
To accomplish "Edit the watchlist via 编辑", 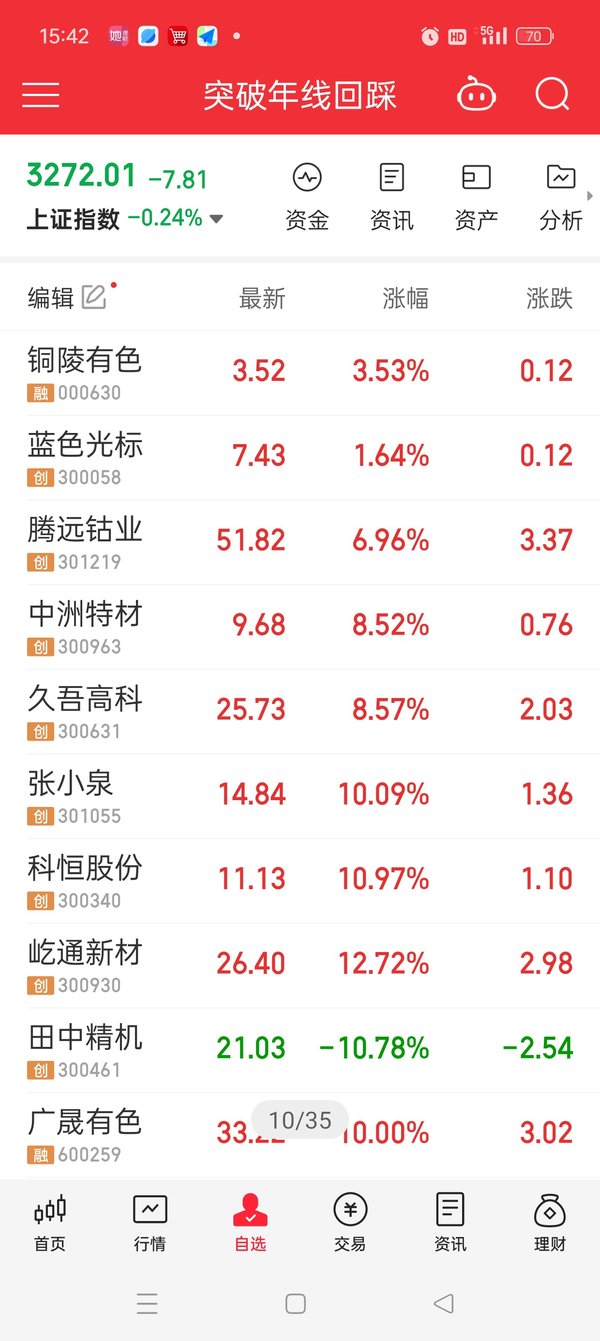I will coord(67,297).
